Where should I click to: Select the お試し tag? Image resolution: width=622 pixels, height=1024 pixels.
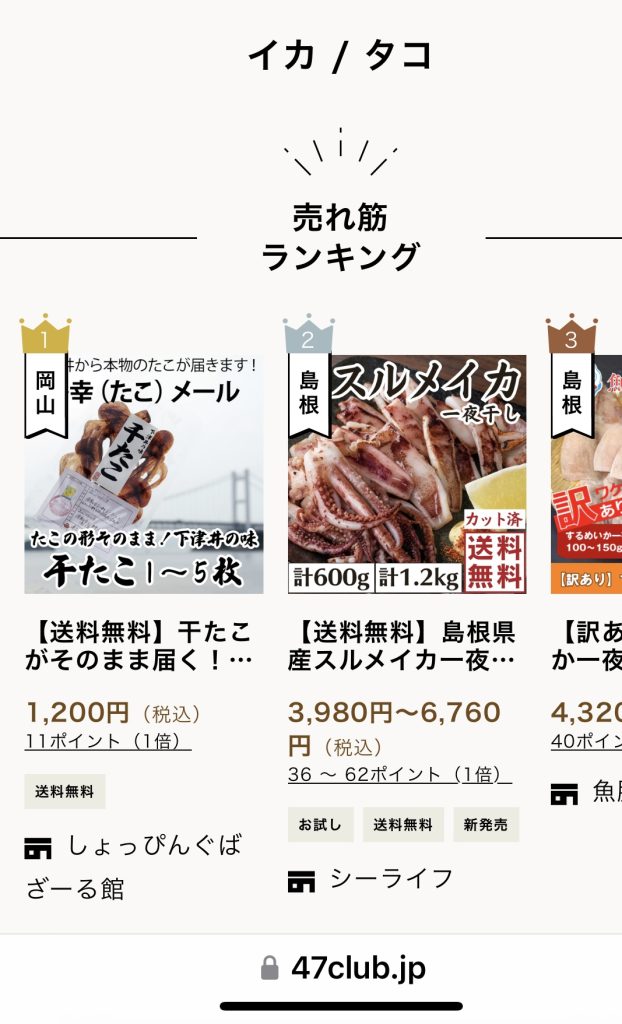321,825
